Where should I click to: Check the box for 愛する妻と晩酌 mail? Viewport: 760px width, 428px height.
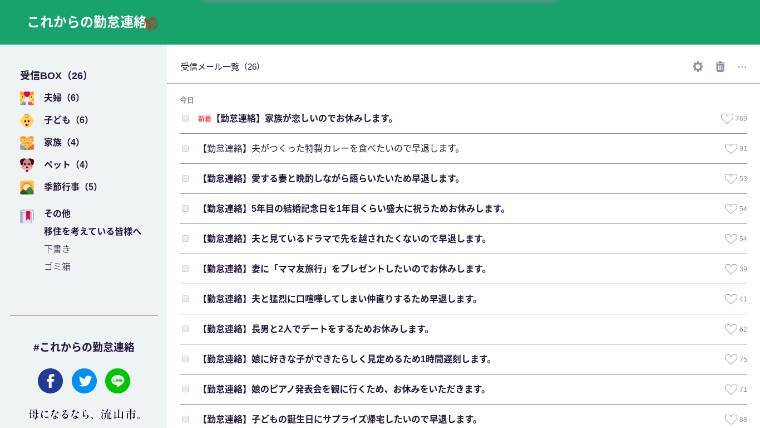point(185,179)
